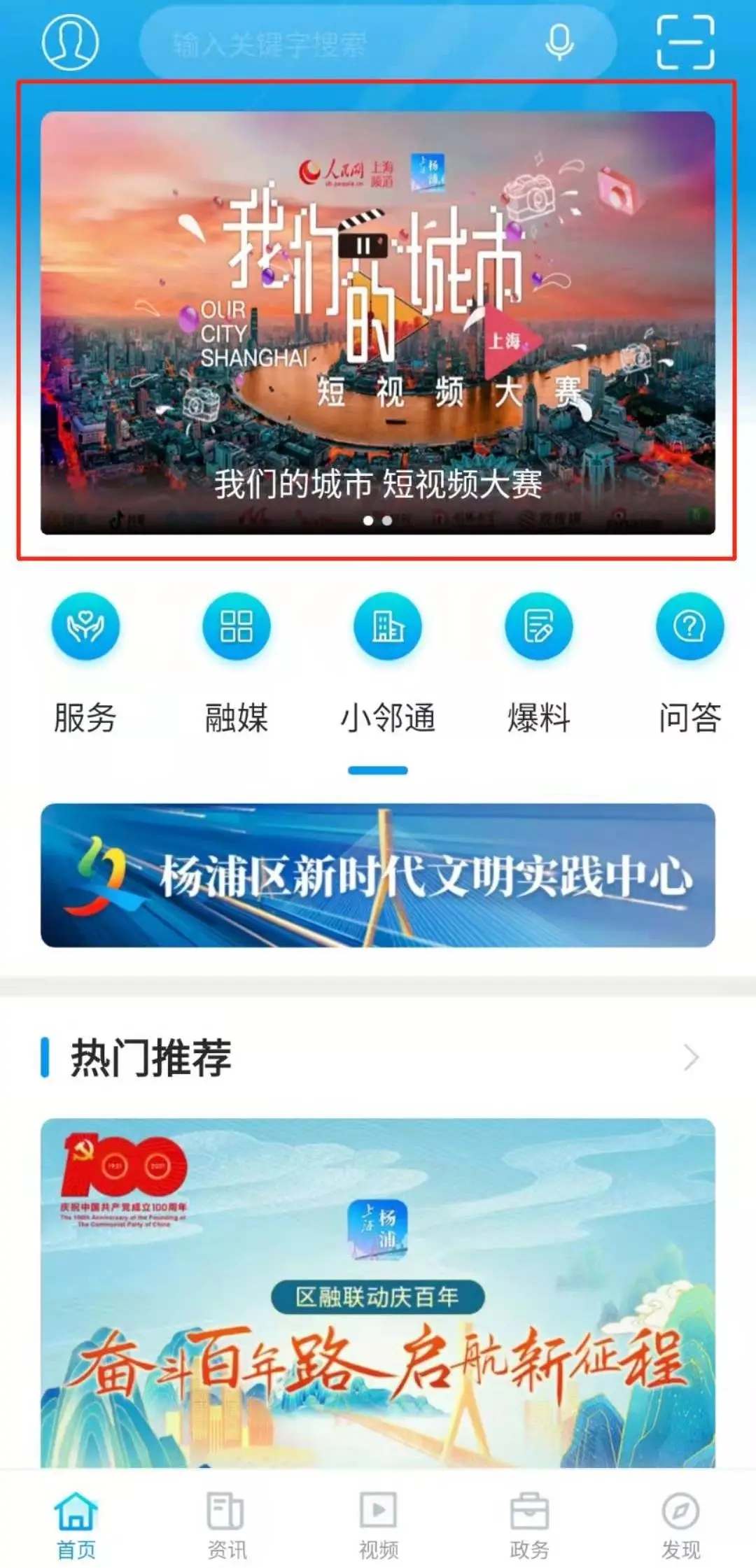This screenshot has height=1568, width=756.
Task: Open the 奋斗百年路 启航新征程 card
Action: pyautogui.click(x=378, y=1294)
